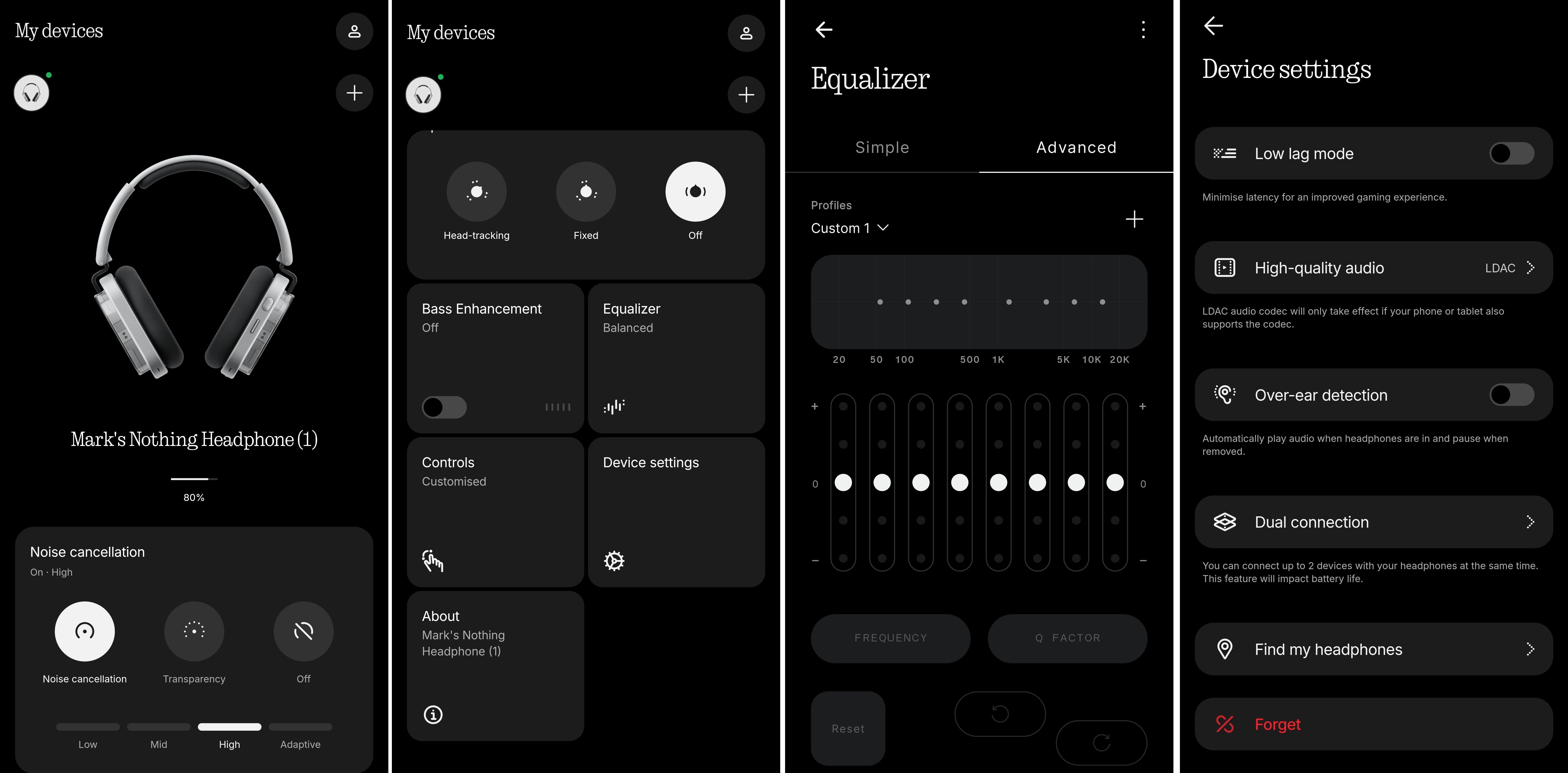Viewport: 1568px width, 773px height.
Task: Forget this headphone device
Action: pyautogui.click(x=1373, y=724)
